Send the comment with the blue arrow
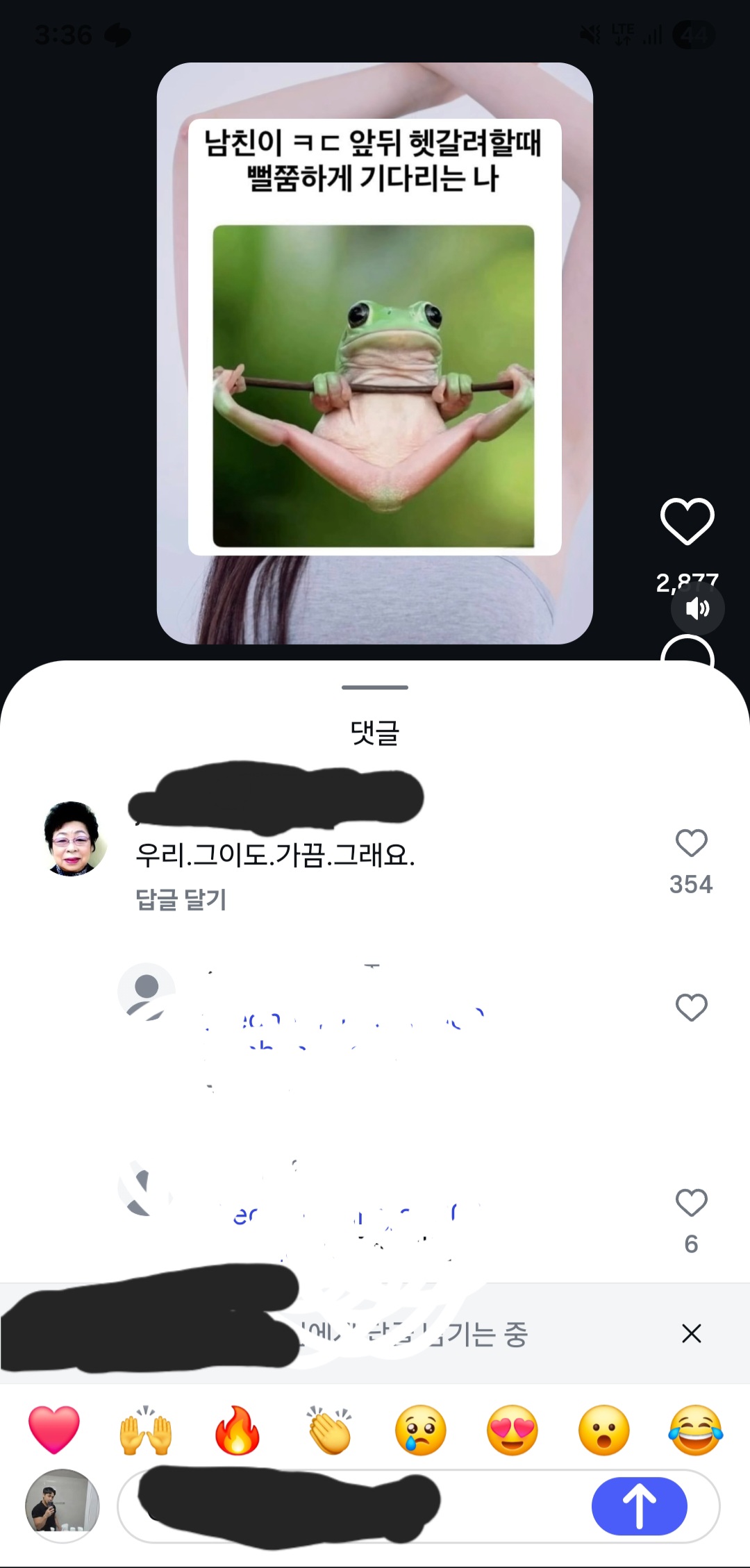The height and width of the screenshot is (1568, 750). [x=639, y=1506]
